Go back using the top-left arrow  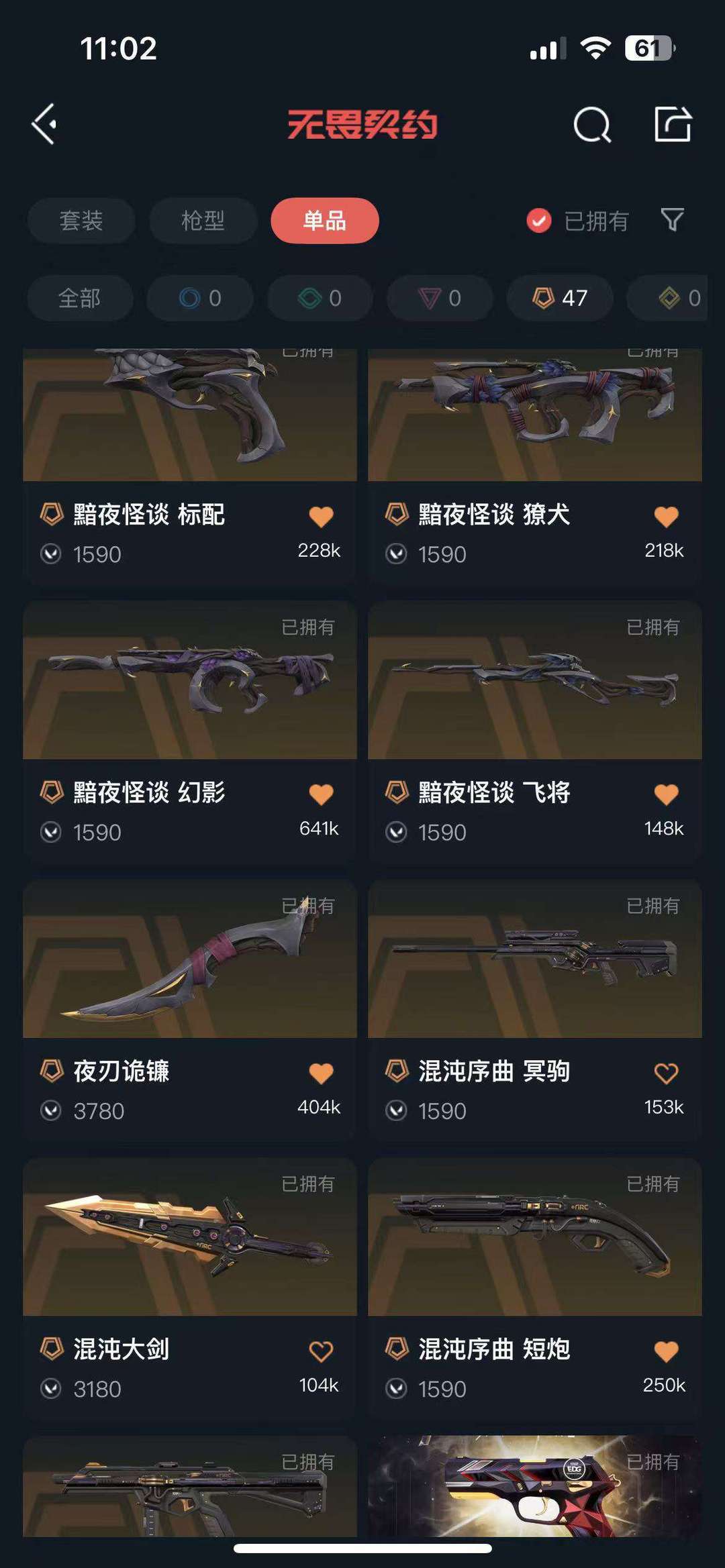[x=44, y=124]
